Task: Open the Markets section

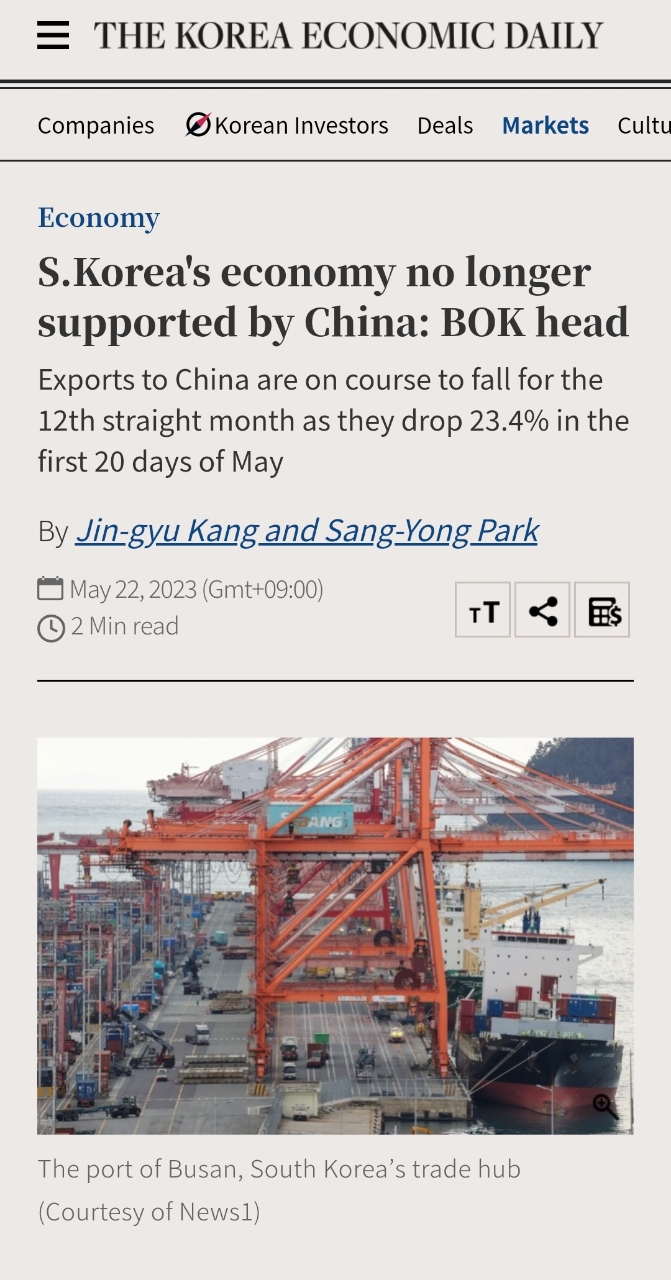Action: point(545,126)
